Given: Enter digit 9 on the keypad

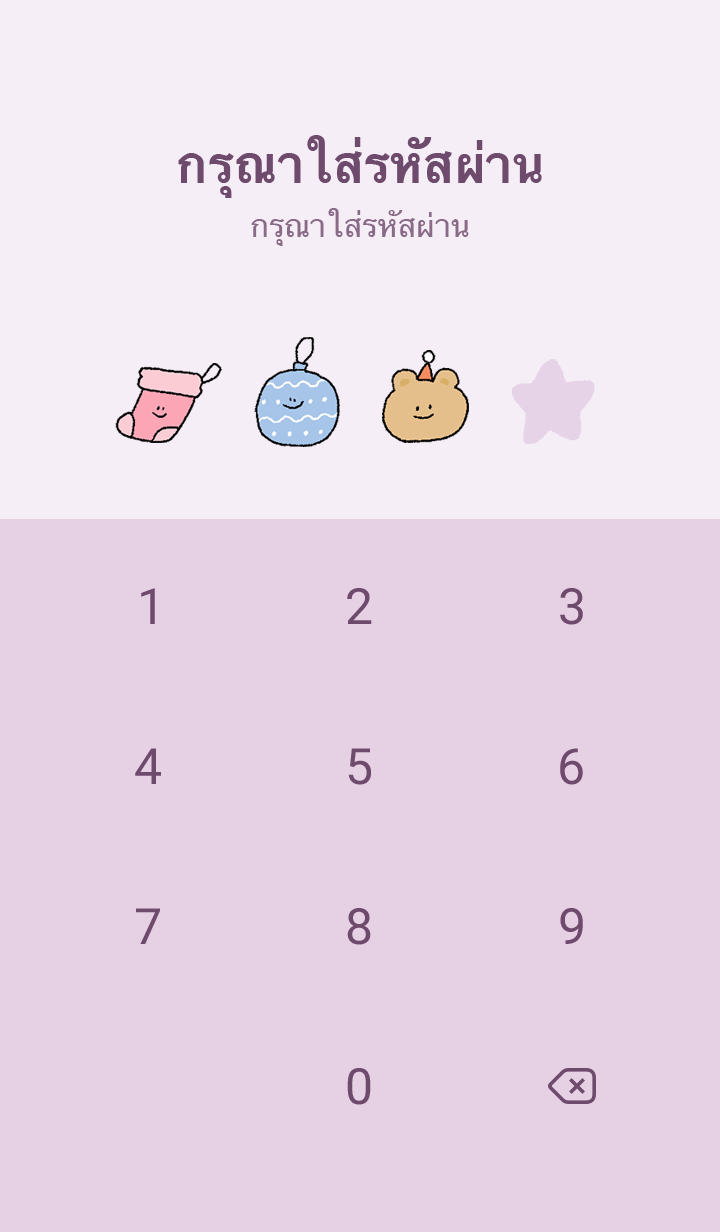Looking at the screenshot, I should 571,927.
